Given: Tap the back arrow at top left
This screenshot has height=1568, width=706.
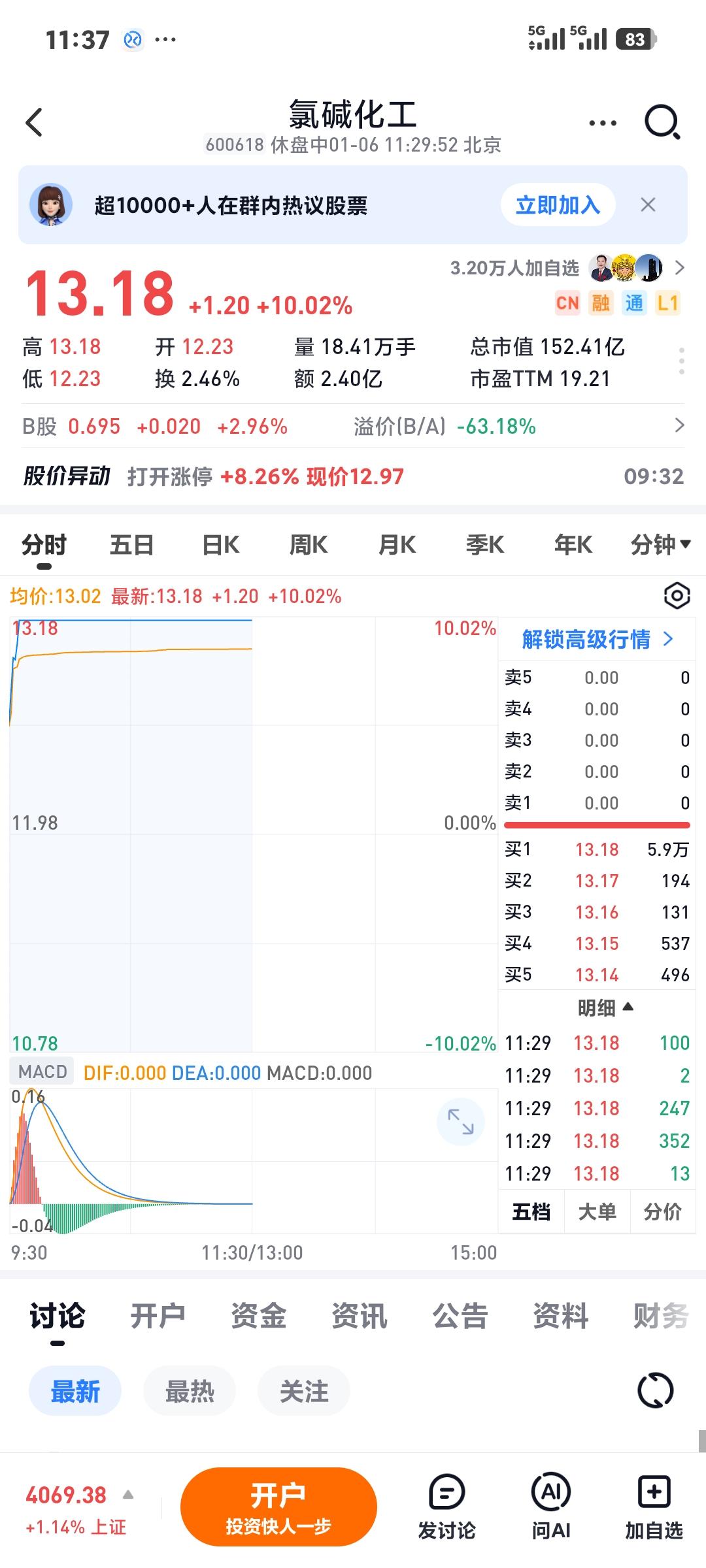Looking at the screenshot, I should [35, 122].
